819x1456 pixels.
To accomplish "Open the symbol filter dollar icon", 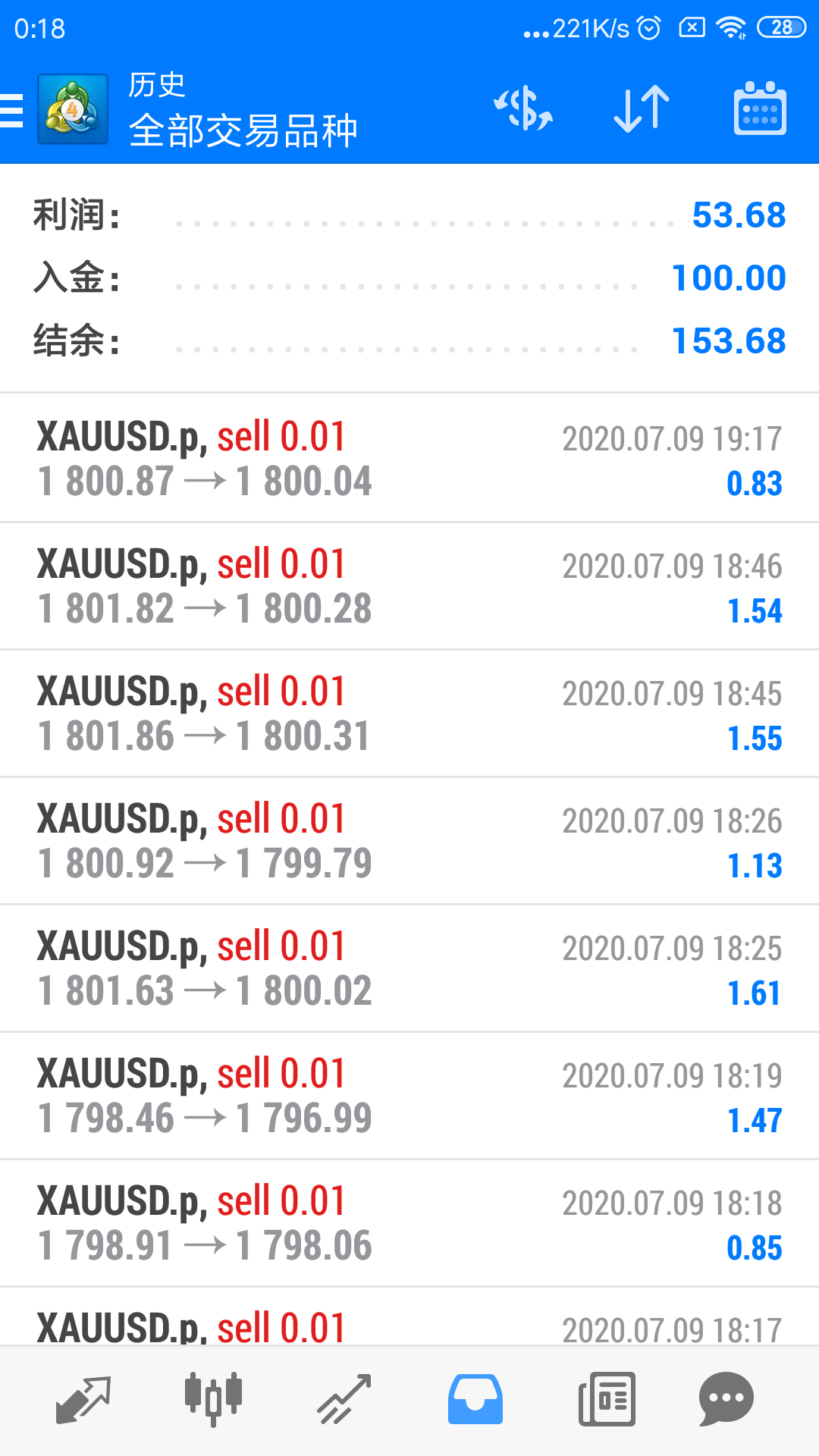I will coord(523,109).
